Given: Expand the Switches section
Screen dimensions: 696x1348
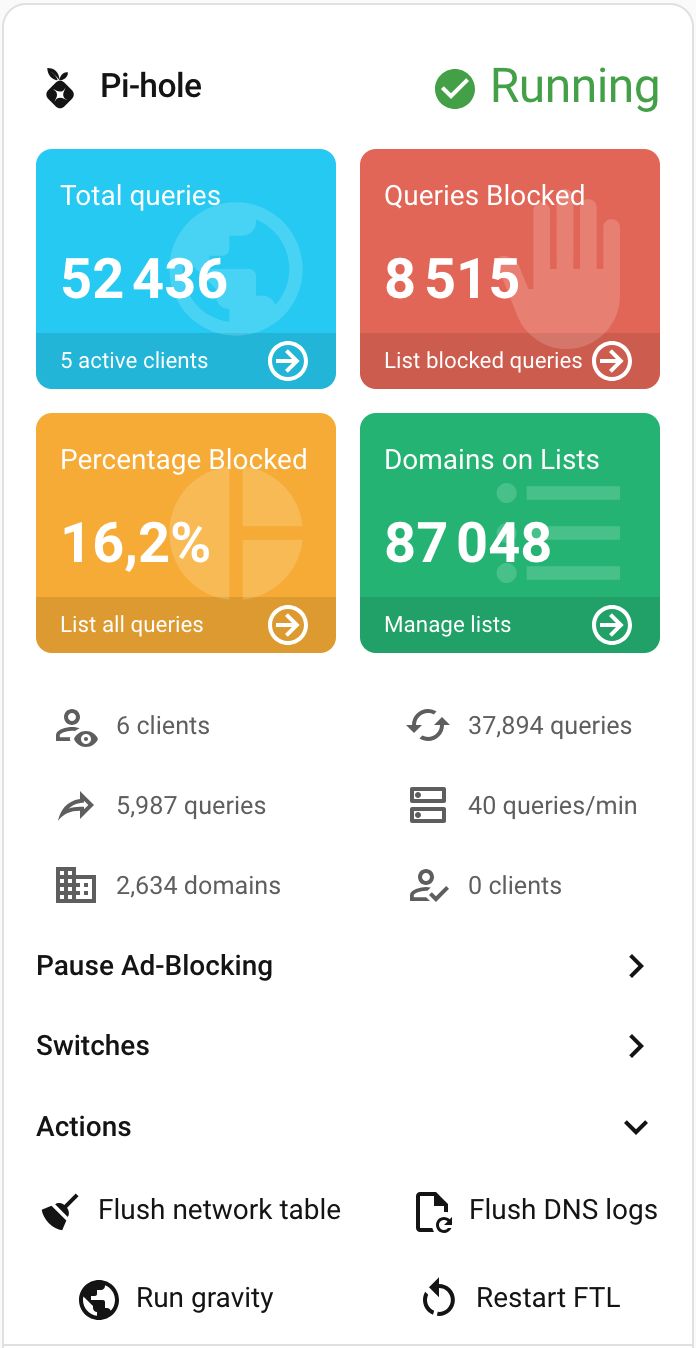Looking at the screenshot, I should pos(636,1046).
